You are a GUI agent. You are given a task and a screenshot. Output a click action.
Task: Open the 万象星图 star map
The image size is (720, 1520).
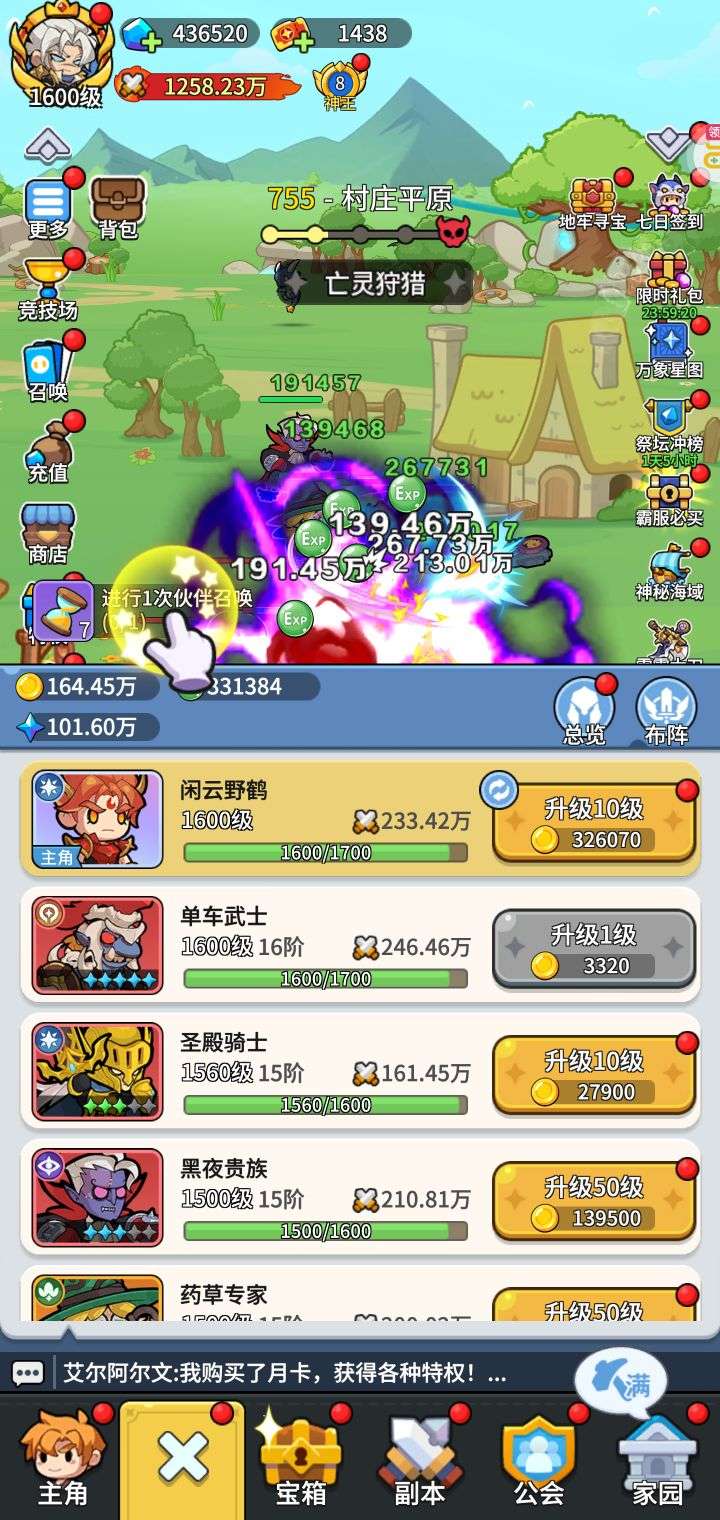[x=670, y=350]
